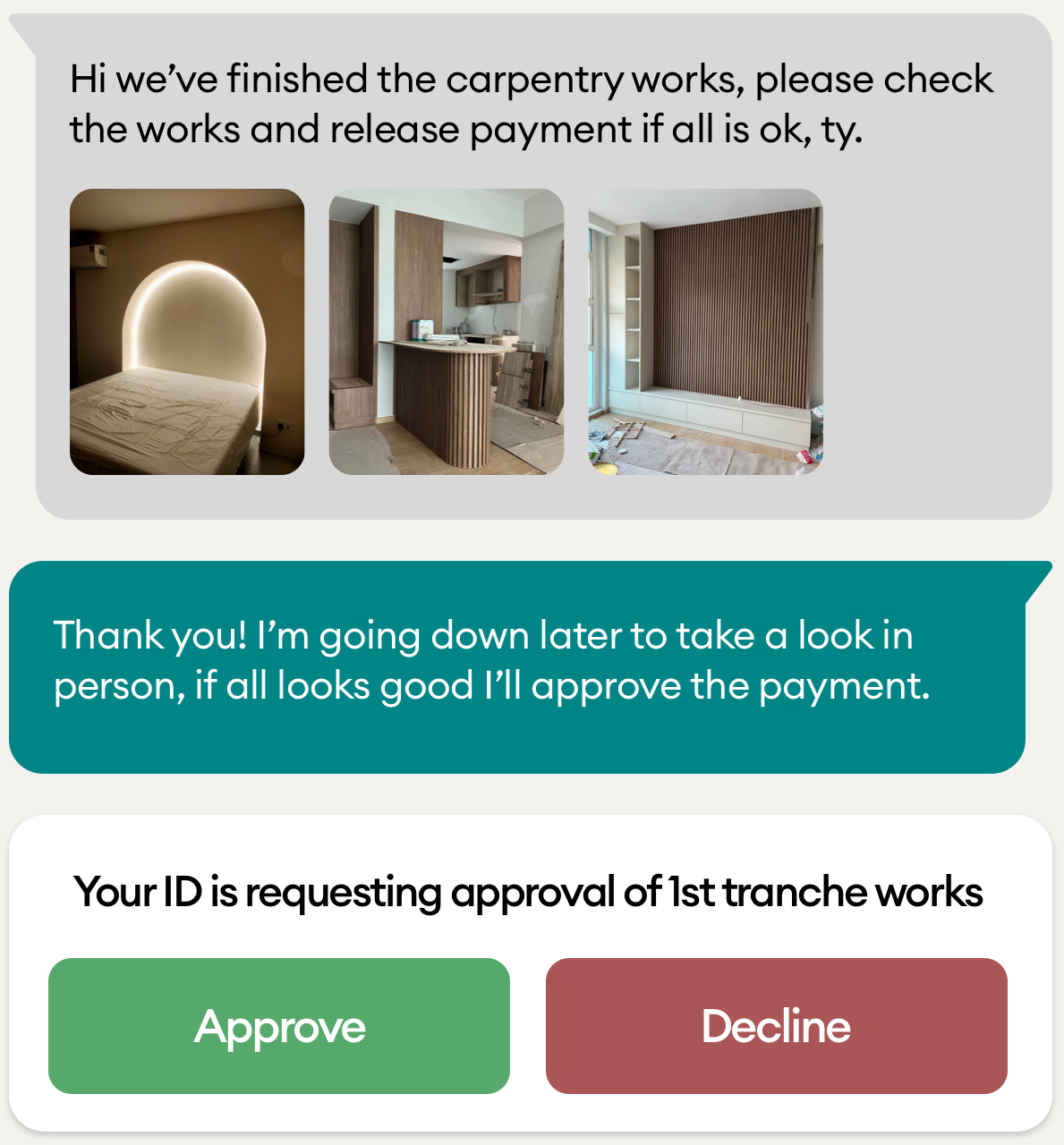The image size is (1064, 1145).
Task: Open the arched headboard bedroom photo
Action: click(x=187, y=331)
